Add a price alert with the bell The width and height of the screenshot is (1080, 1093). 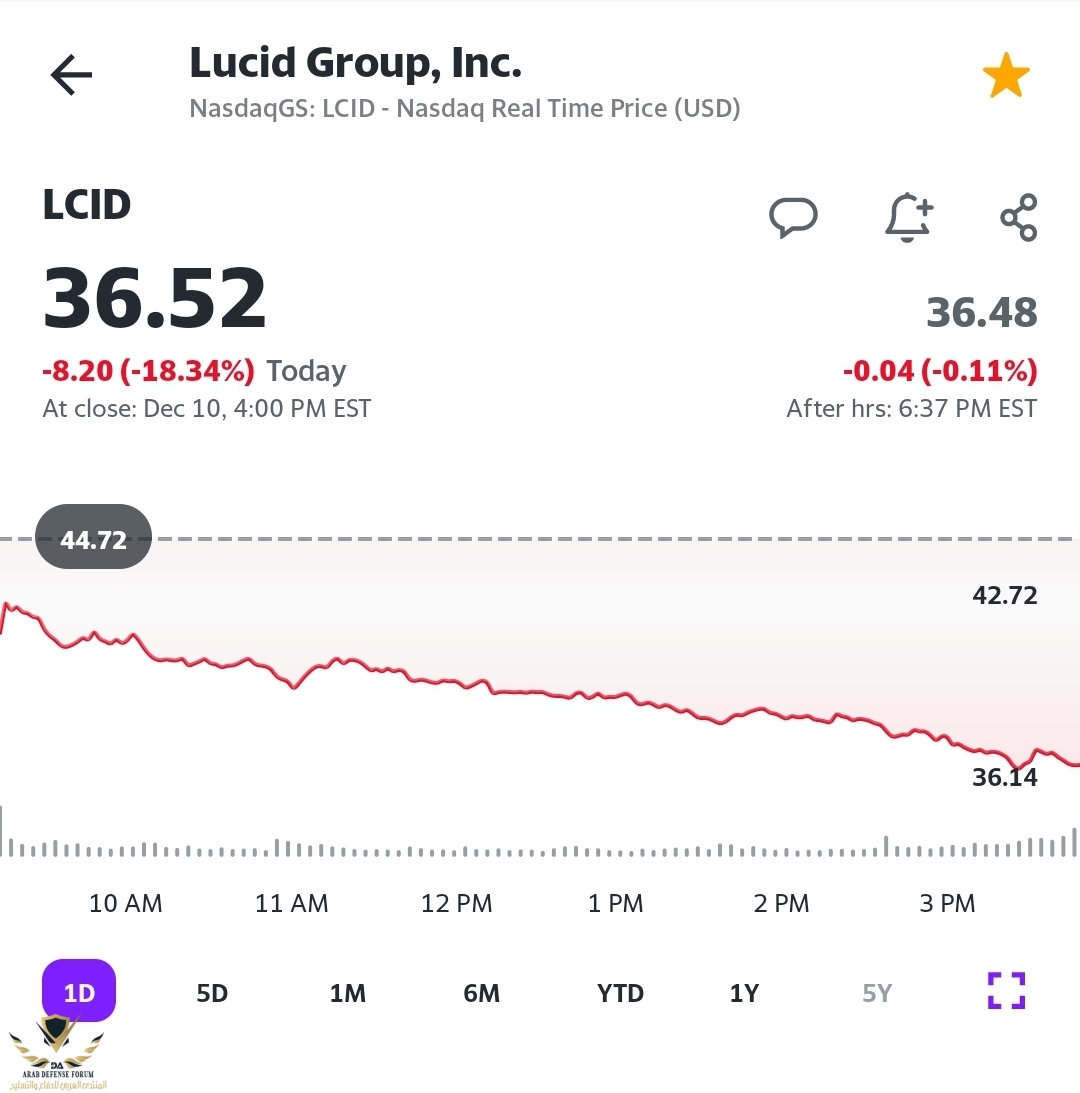pos(909,217)
